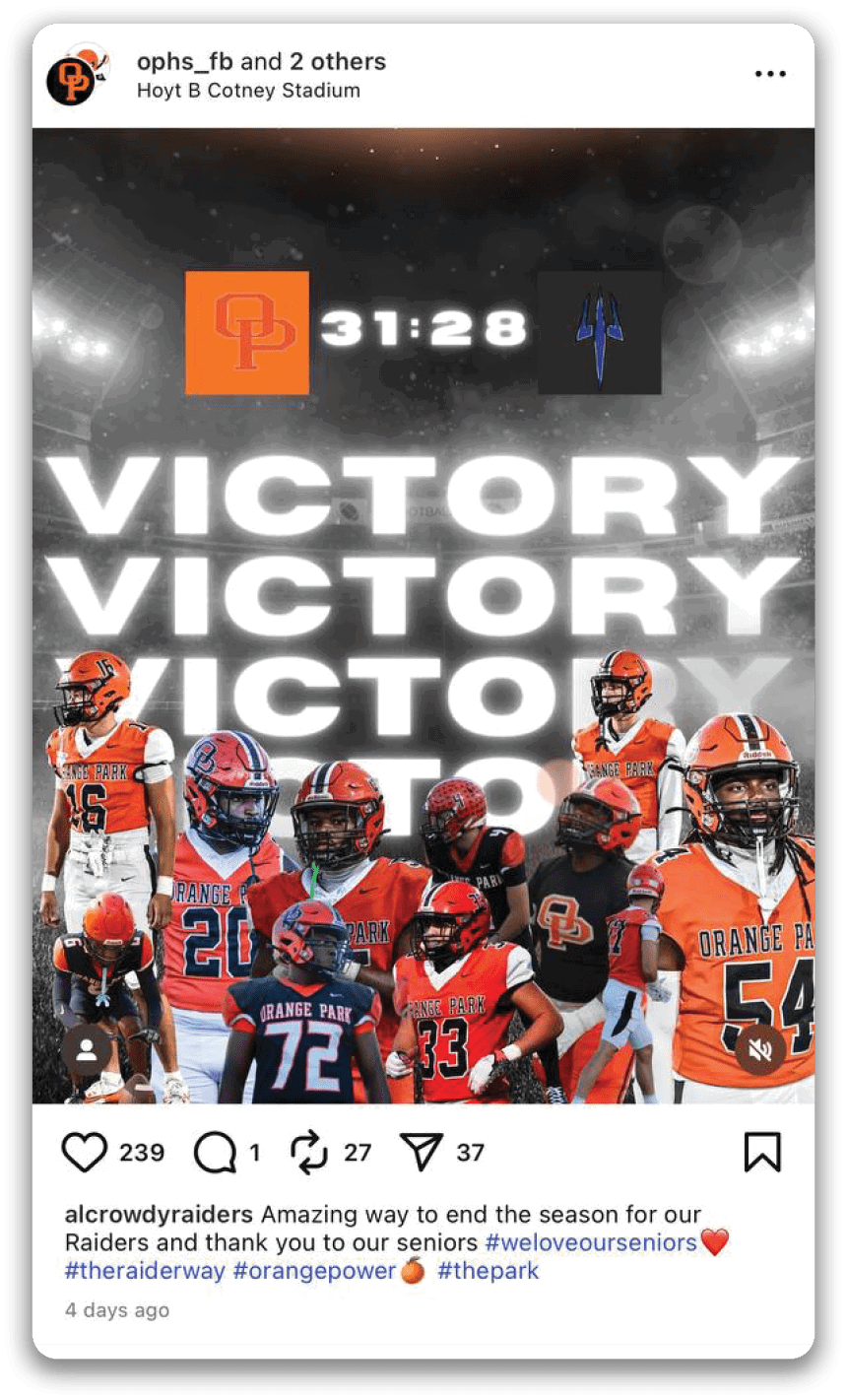View the Hoyt B Cotney Stadium location

[x=248, y=91]
